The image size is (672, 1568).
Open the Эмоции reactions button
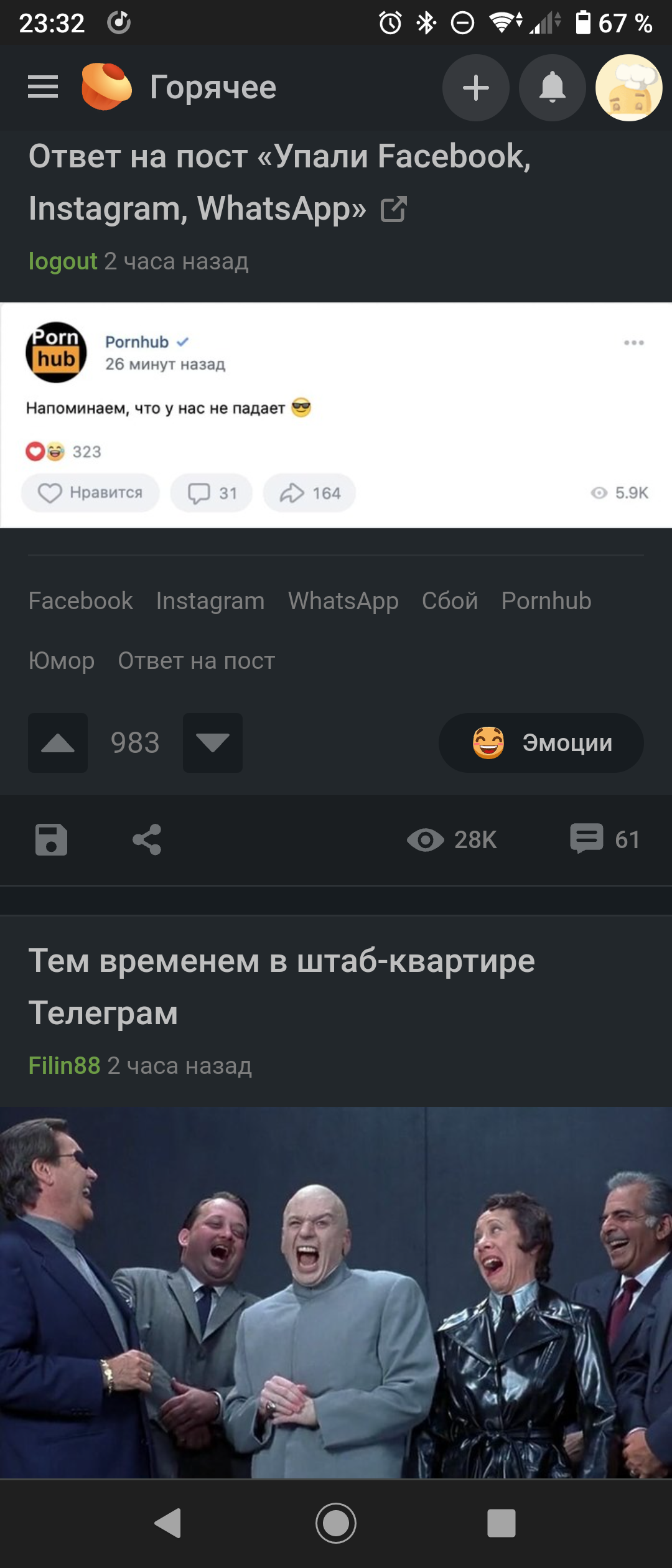(541, 743)
